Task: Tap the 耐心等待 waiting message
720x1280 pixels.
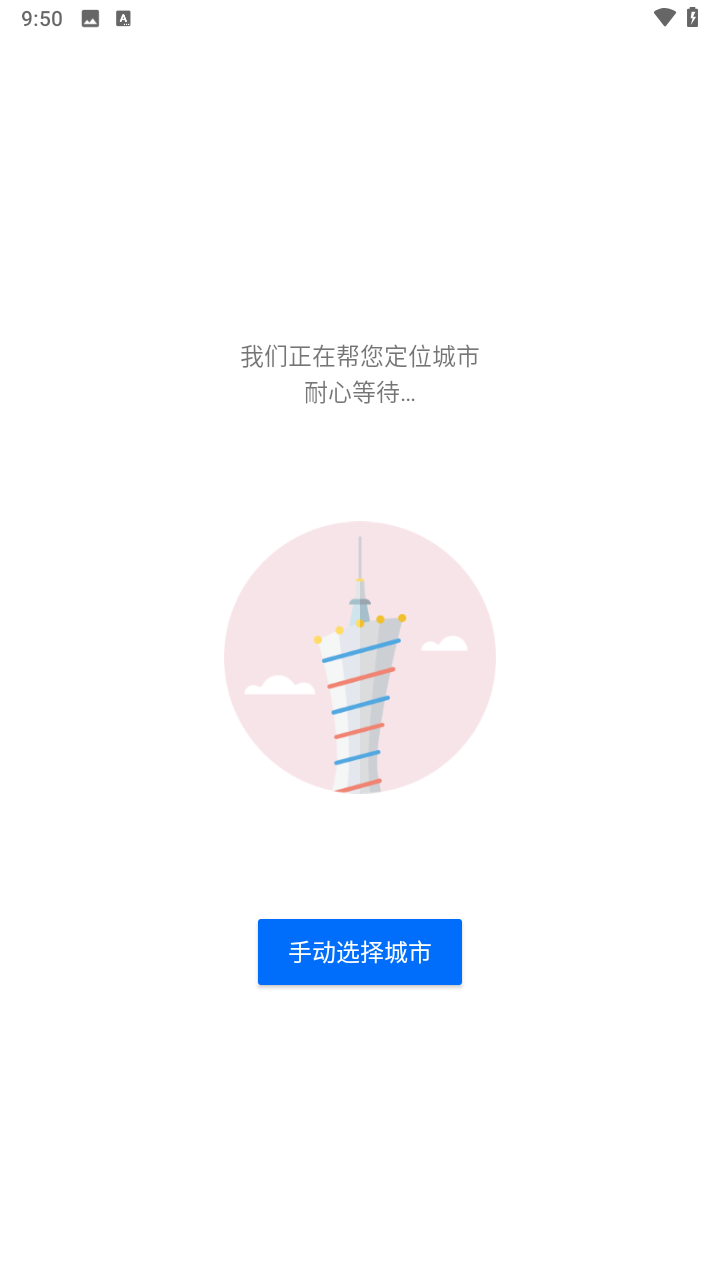Action: 359,393
